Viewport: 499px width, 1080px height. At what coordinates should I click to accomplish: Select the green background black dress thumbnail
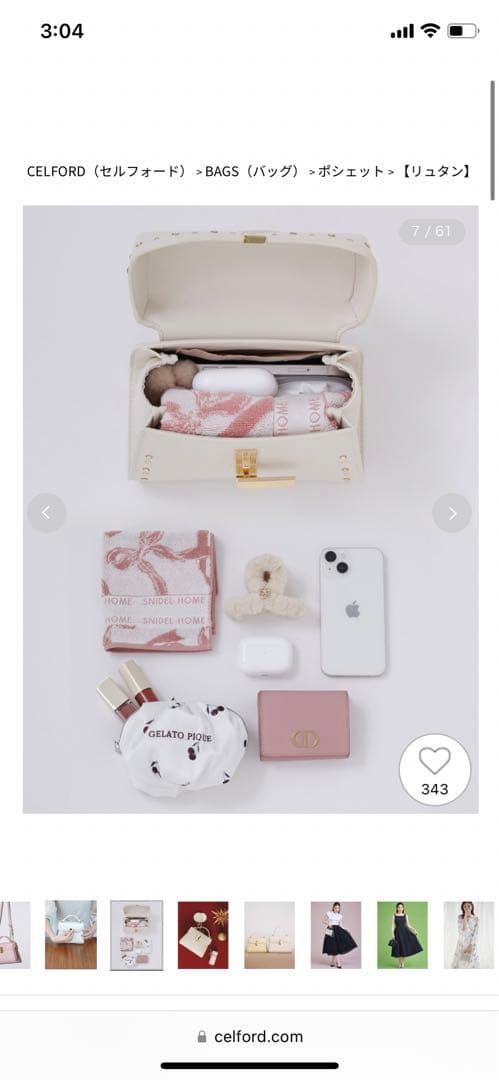403,935
